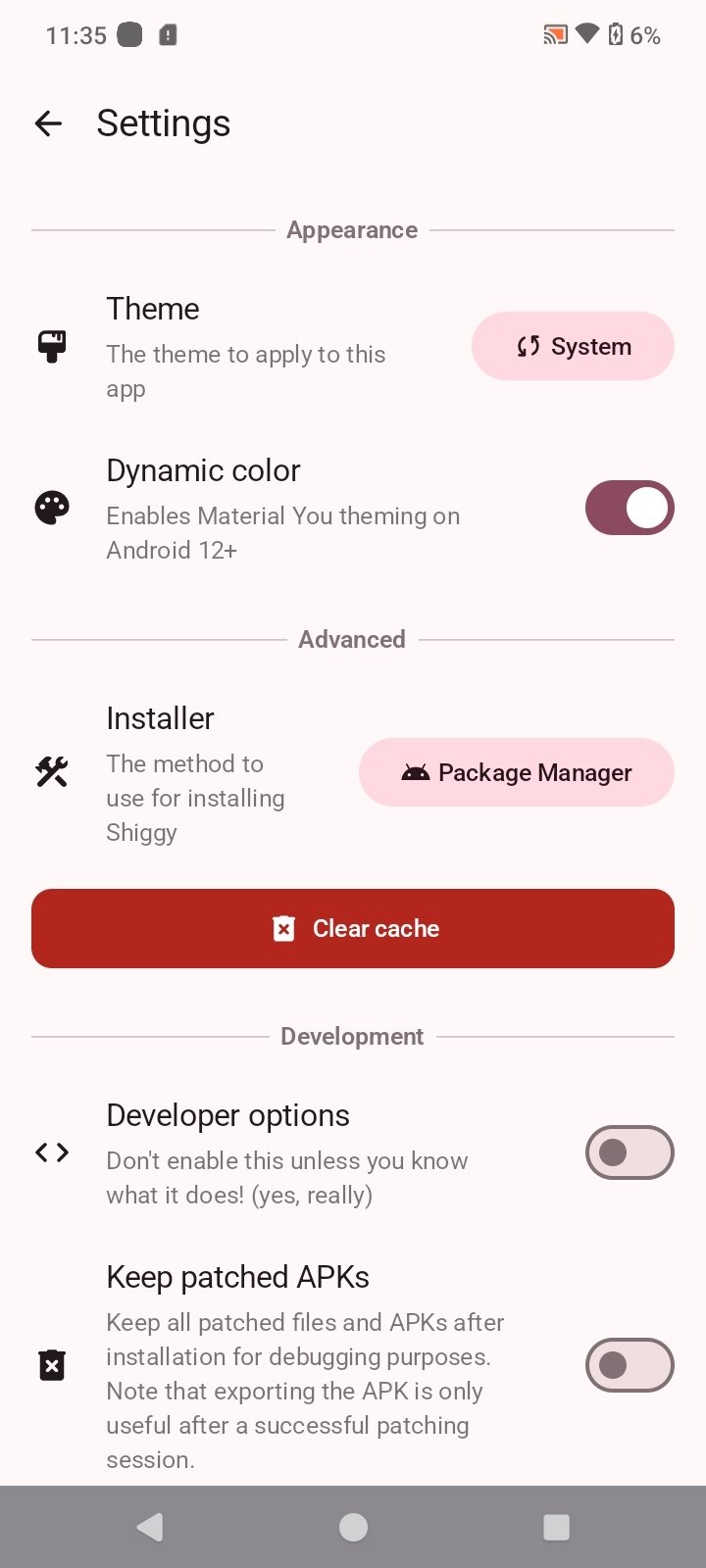This screenshot has width=706, height=1568.
Task: Enable Developer options
Action: pos(629,1152)
